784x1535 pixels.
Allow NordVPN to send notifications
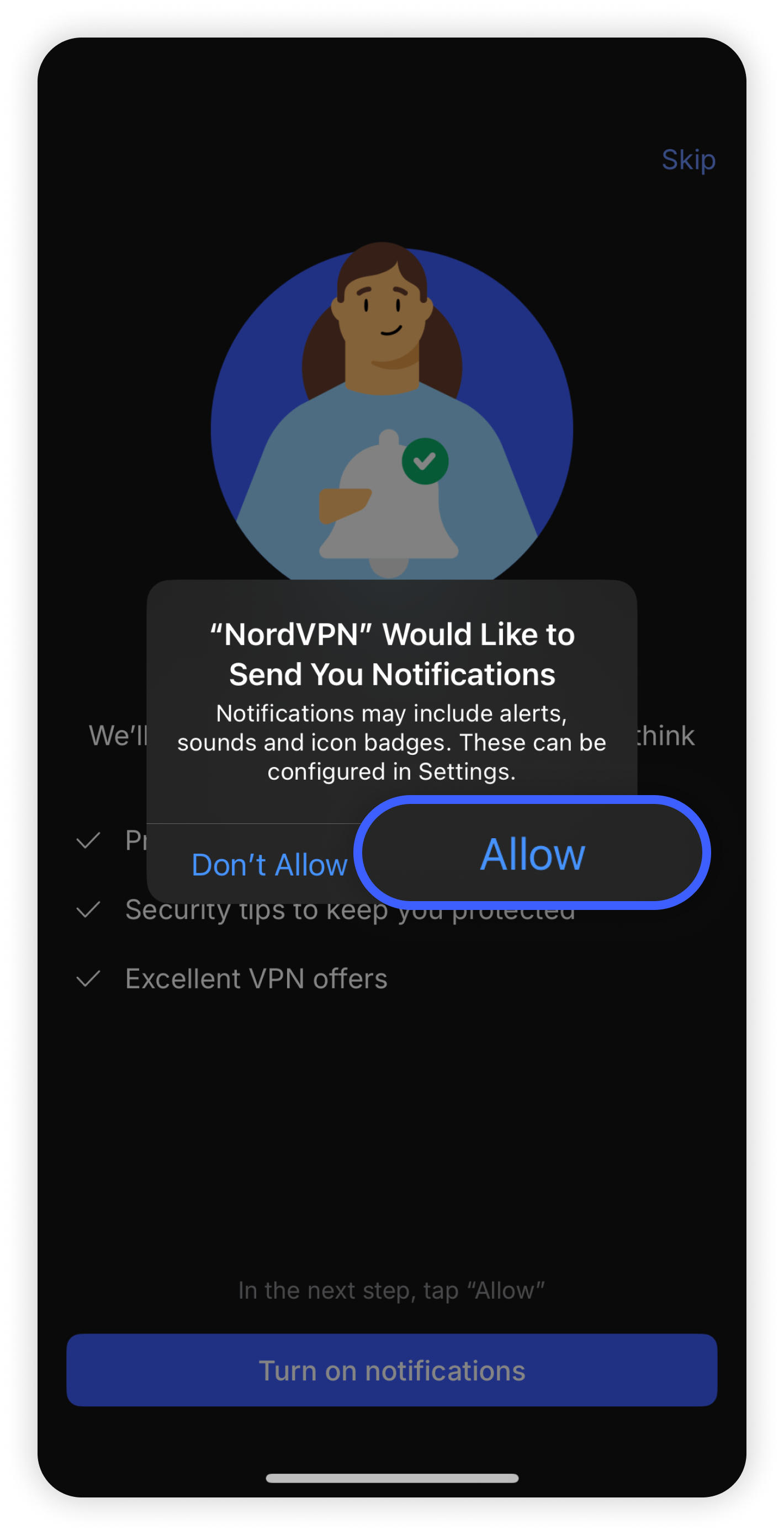coord(533,854)
